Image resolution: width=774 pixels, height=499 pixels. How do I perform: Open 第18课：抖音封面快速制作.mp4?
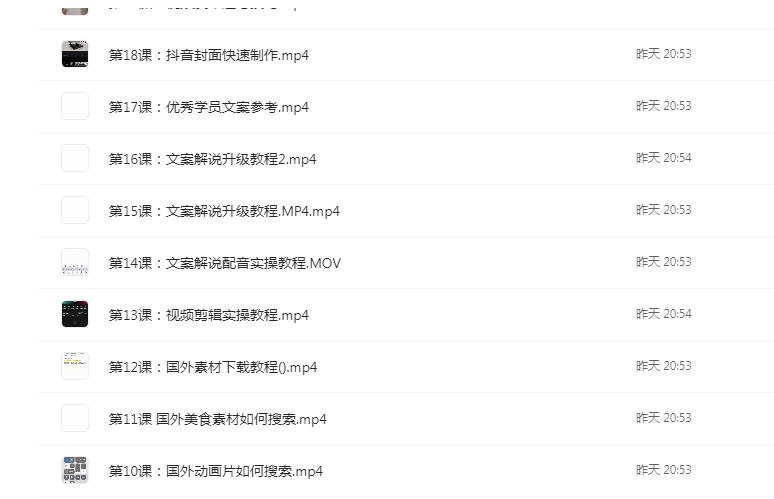[208, 55]
